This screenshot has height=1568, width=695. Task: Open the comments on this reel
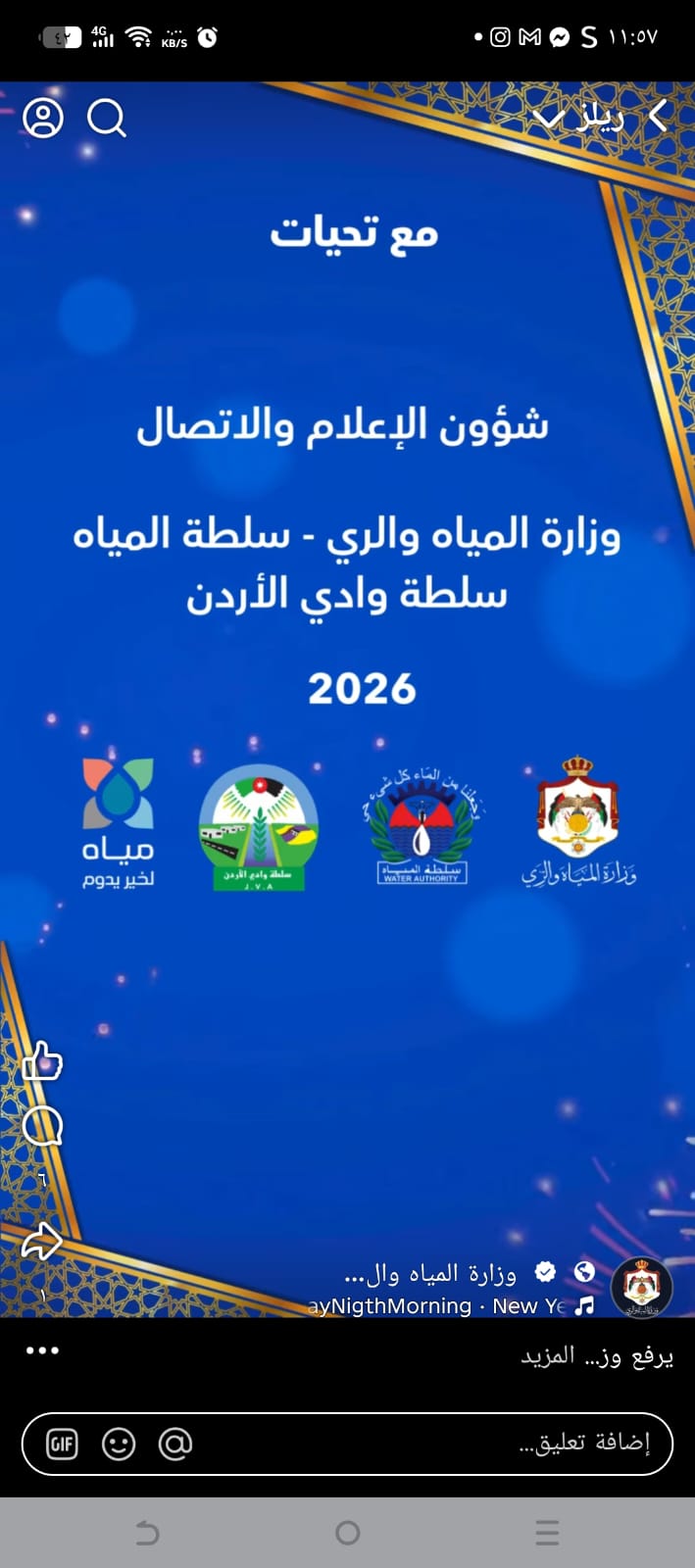click(42, 1128)
